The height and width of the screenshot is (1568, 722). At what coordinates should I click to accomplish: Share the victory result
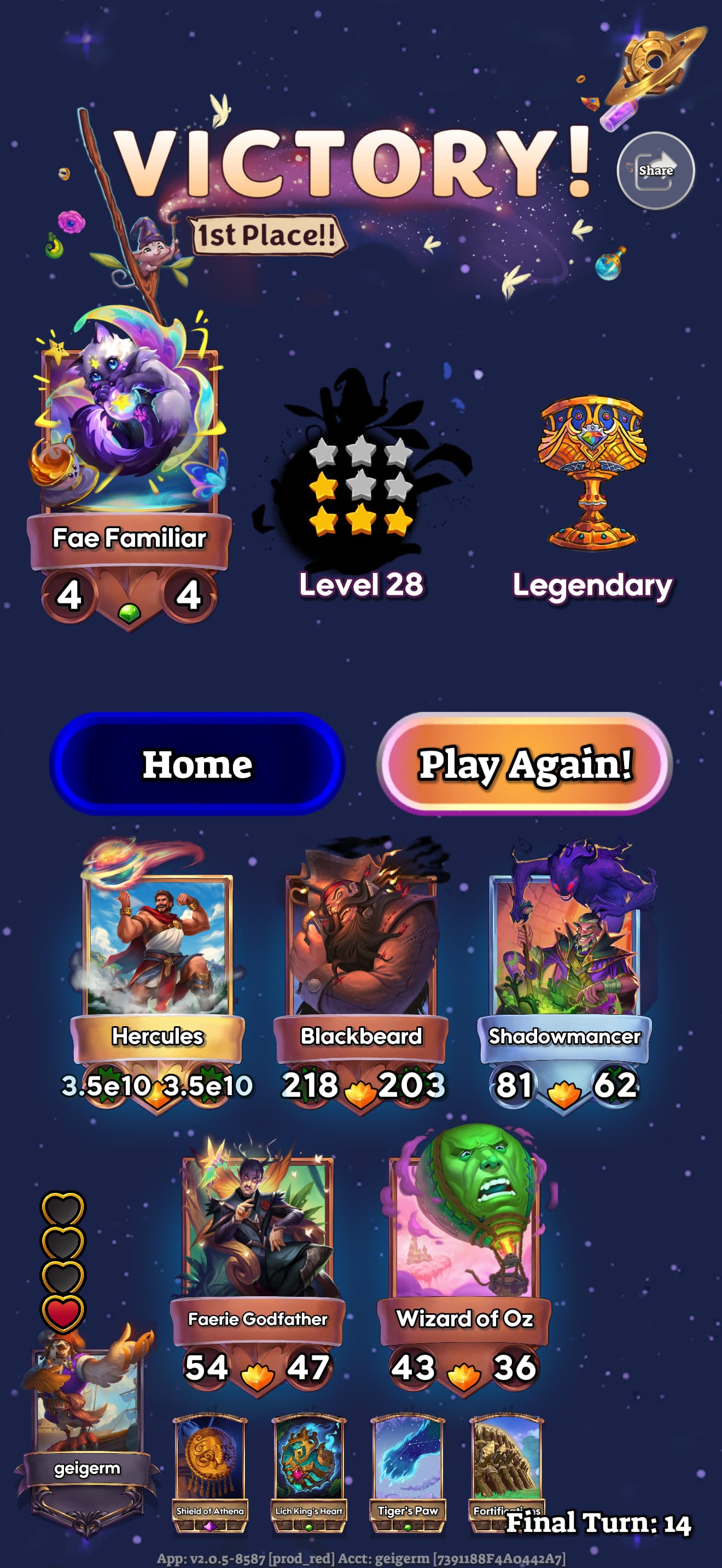[x=655, y=171]
